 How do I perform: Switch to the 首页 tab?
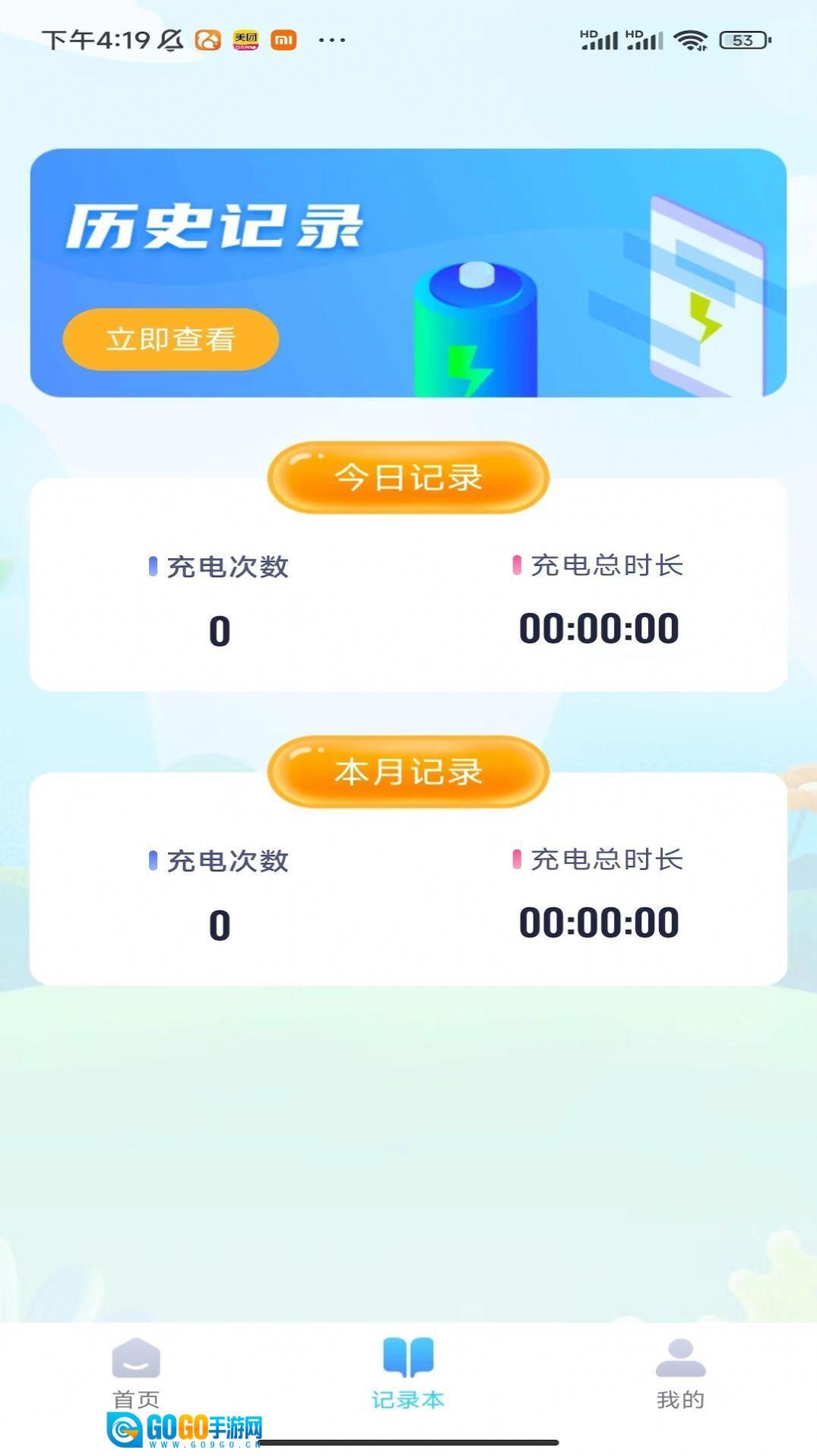pyautogui.click(x=136, y=1372)
